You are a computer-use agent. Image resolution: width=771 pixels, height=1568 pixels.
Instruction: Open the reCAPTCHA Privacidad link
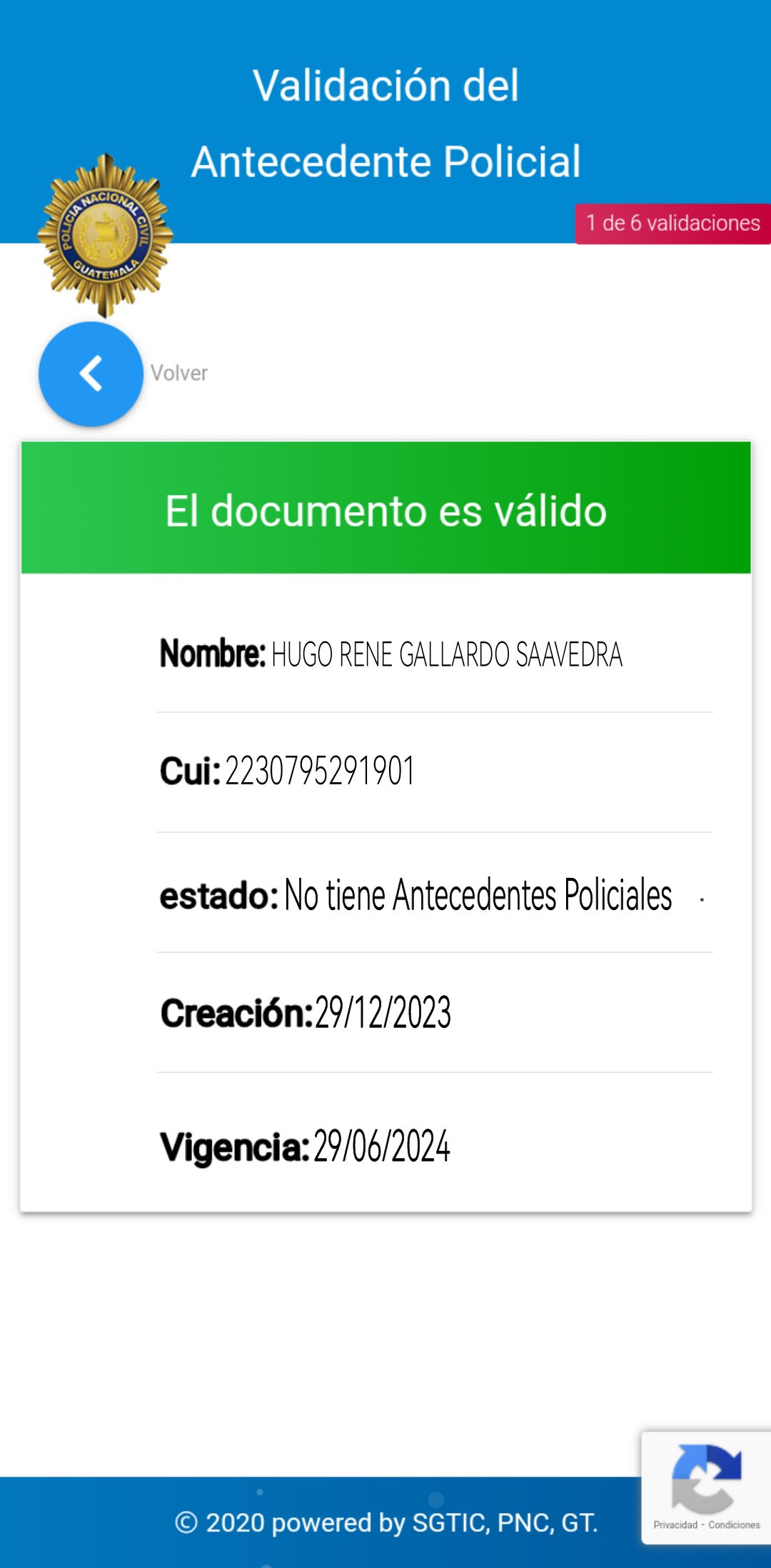[675, 1524]
